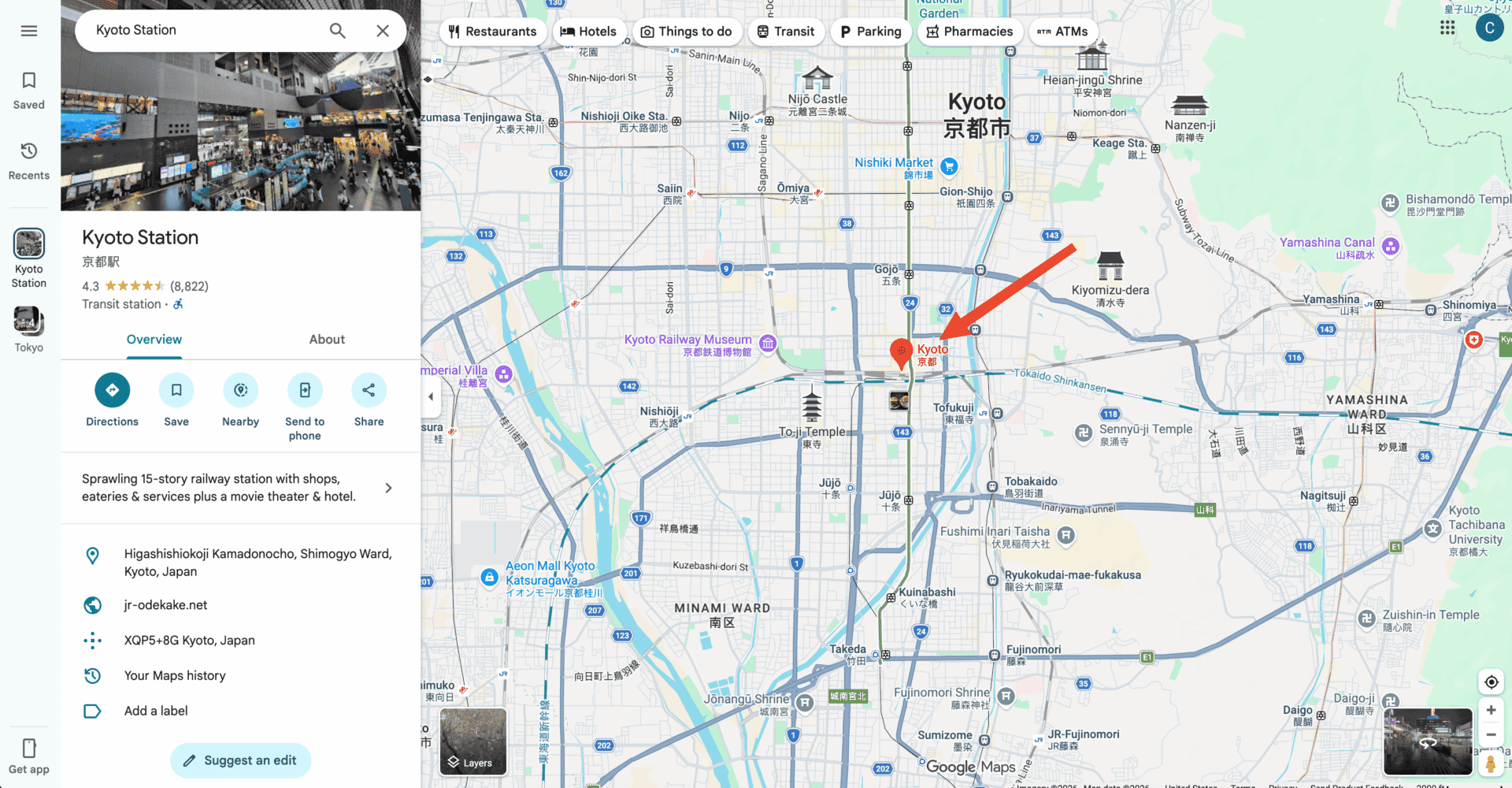Collapse the side panel
Viewport: 1512px width, 788px height.
430,396
